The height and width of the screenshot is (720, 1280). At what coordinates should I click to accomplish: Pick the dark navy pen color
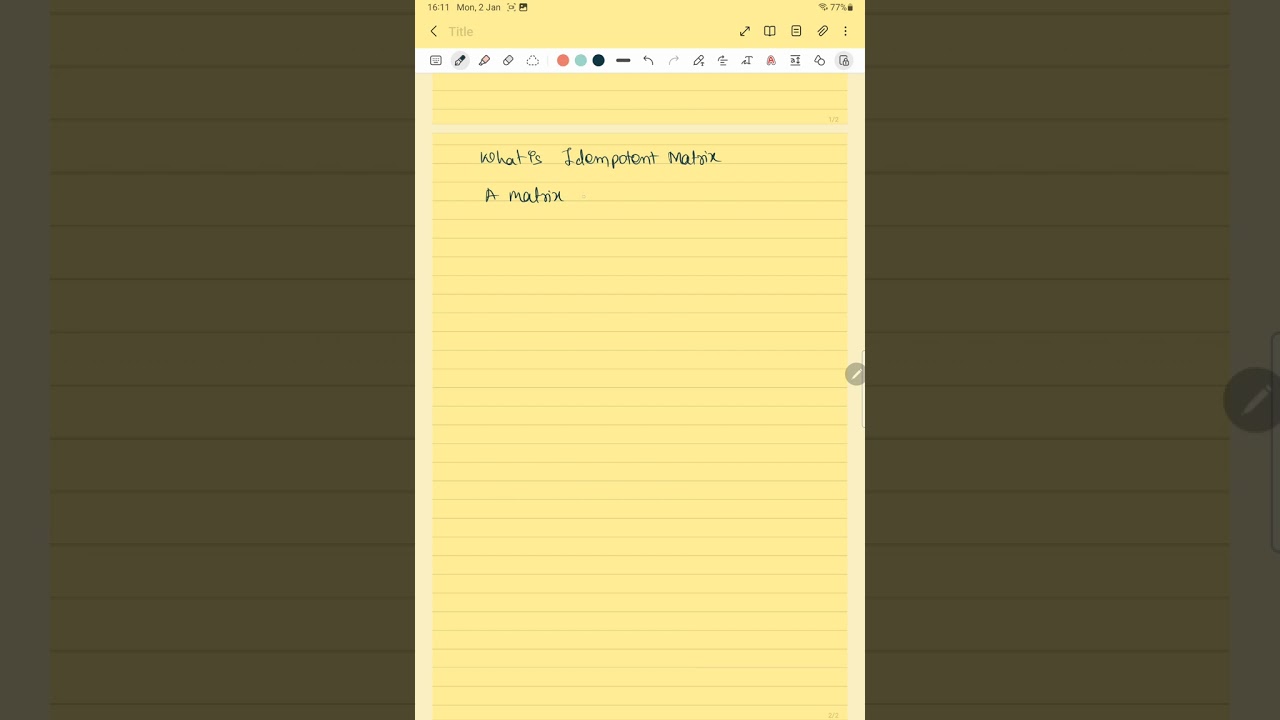tap(598, 61)
